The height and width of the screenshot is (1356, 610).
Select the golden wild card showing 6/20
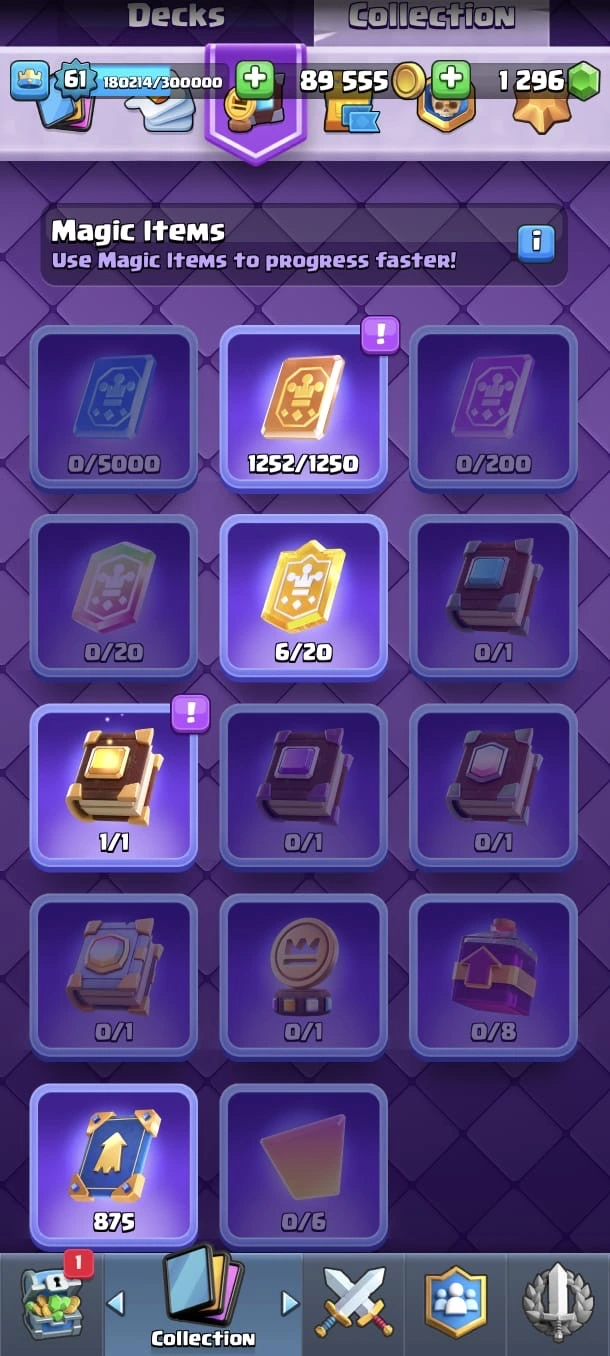[303, 596]
